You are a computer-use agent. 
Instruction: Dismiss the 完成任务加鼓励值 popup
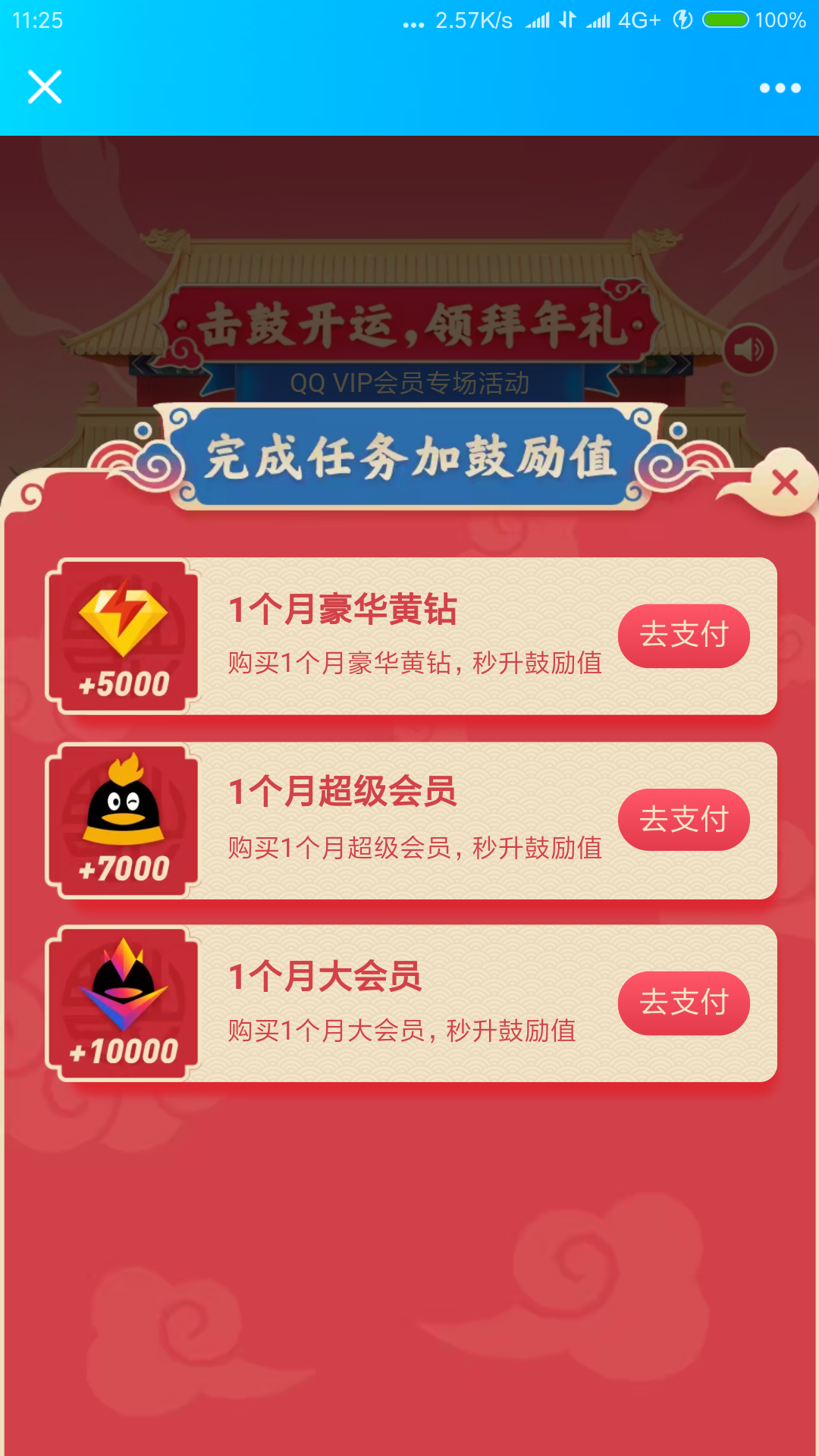pos(785,482)
